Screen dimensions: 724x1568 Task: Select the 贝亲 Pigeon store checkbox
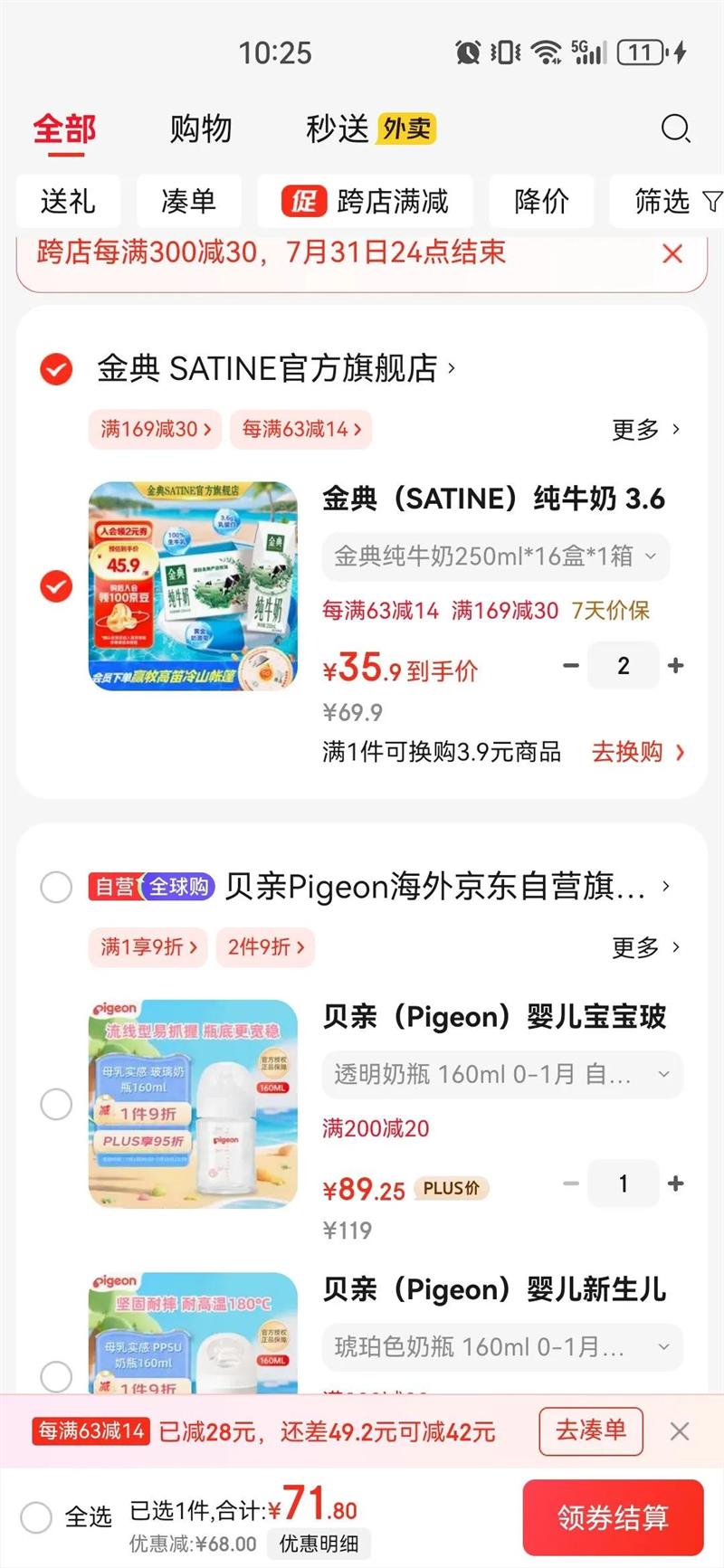(x=56, y=888)
